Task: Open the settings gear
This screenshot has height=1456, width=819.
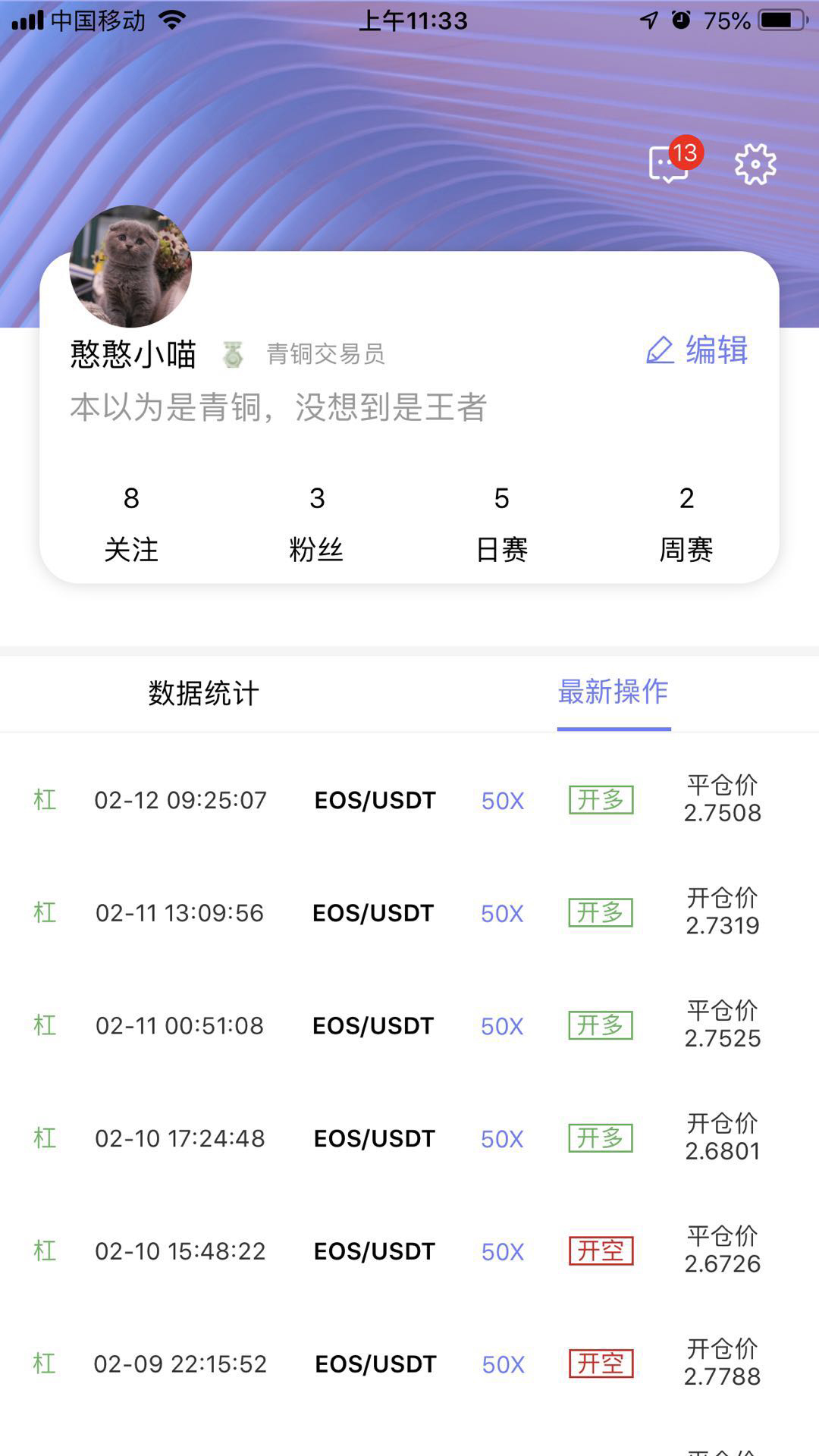Action: click(755, 164)
